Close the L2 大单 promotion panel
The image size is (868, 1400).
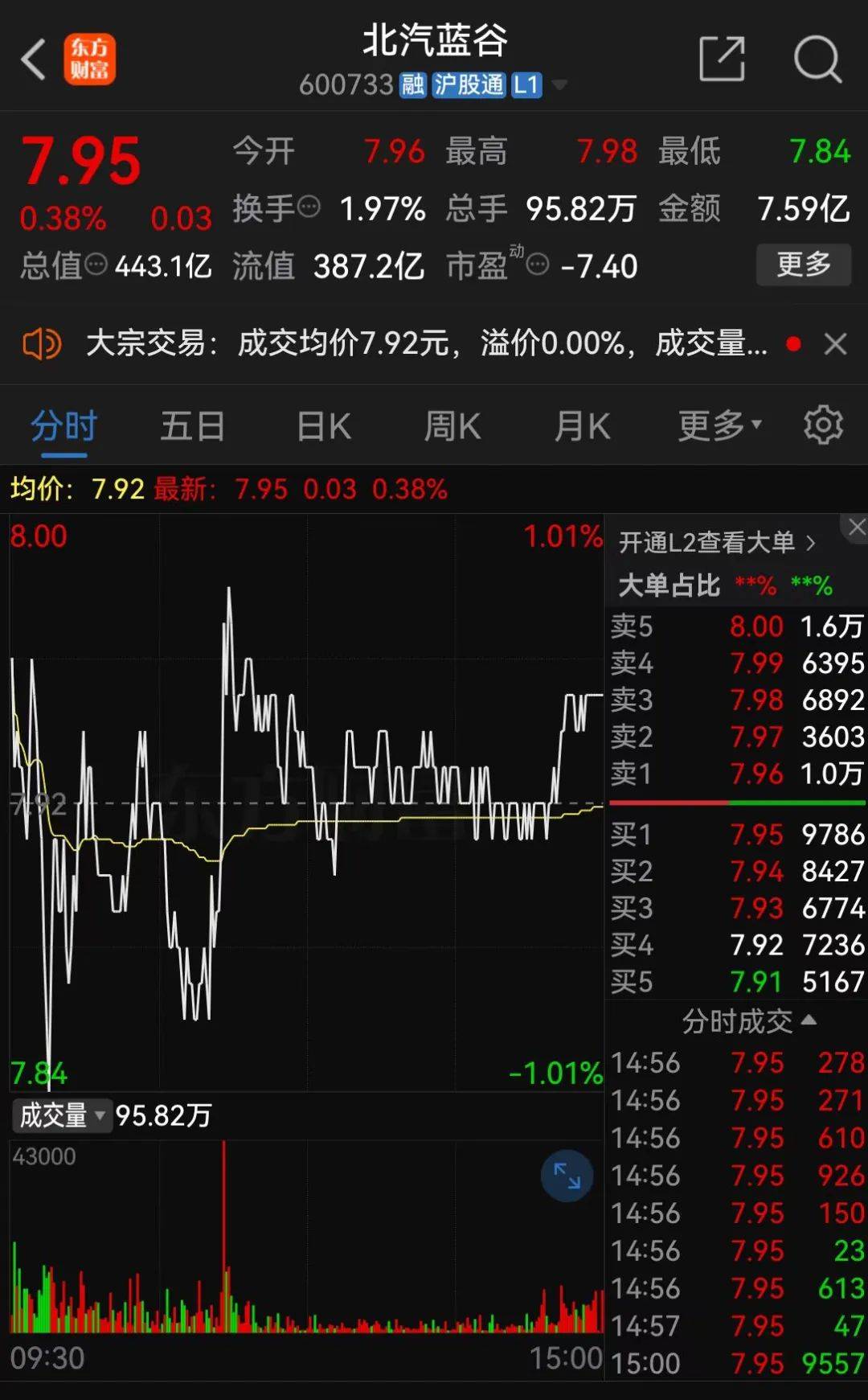coord(855,527)
